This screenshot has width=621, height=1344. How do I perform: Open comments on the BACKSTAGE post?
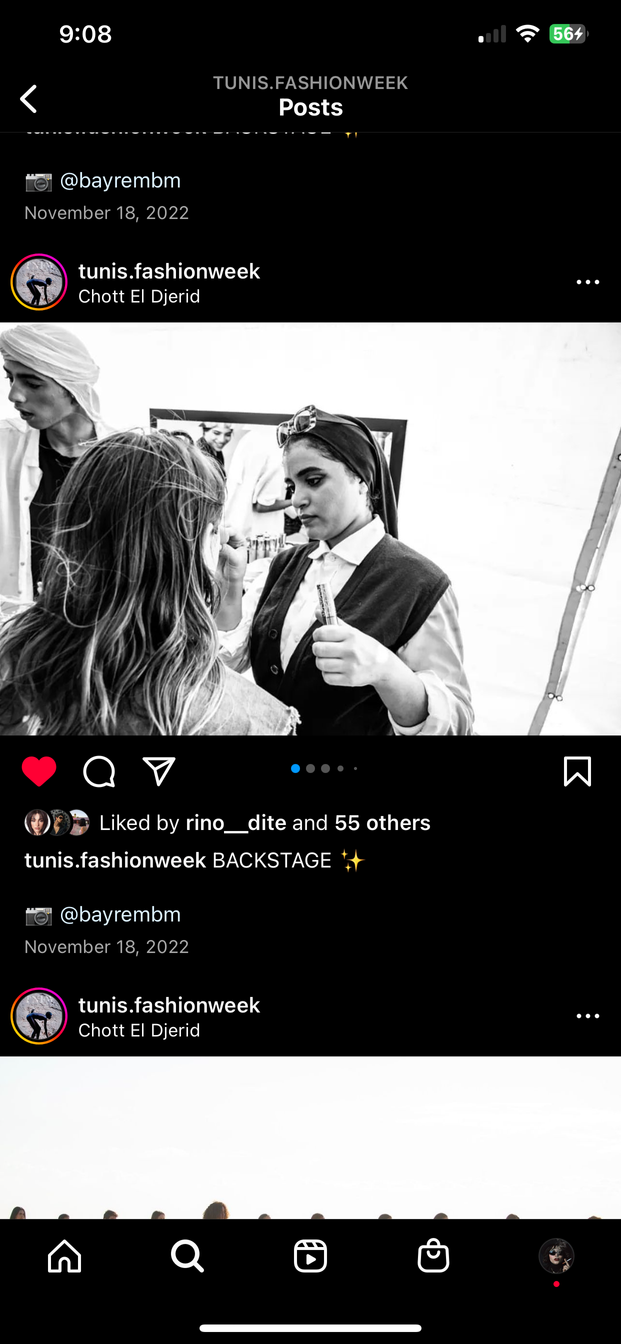(x=99, y=771)
